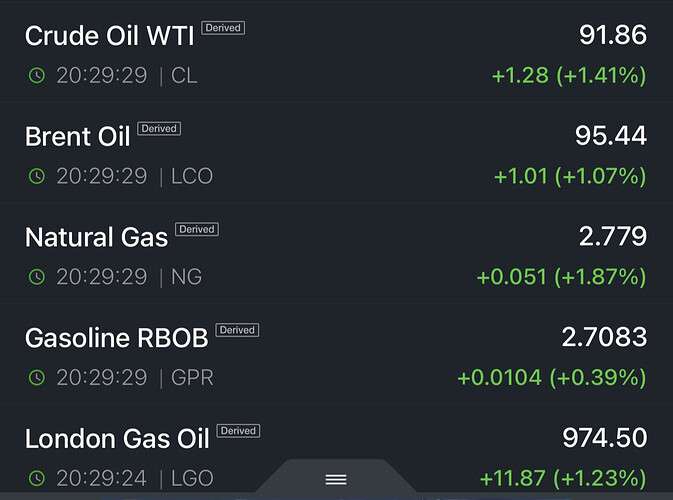Open Gasoline RBOB commodity page
This screenshot has width=673, height=500.
click(116, 338)
